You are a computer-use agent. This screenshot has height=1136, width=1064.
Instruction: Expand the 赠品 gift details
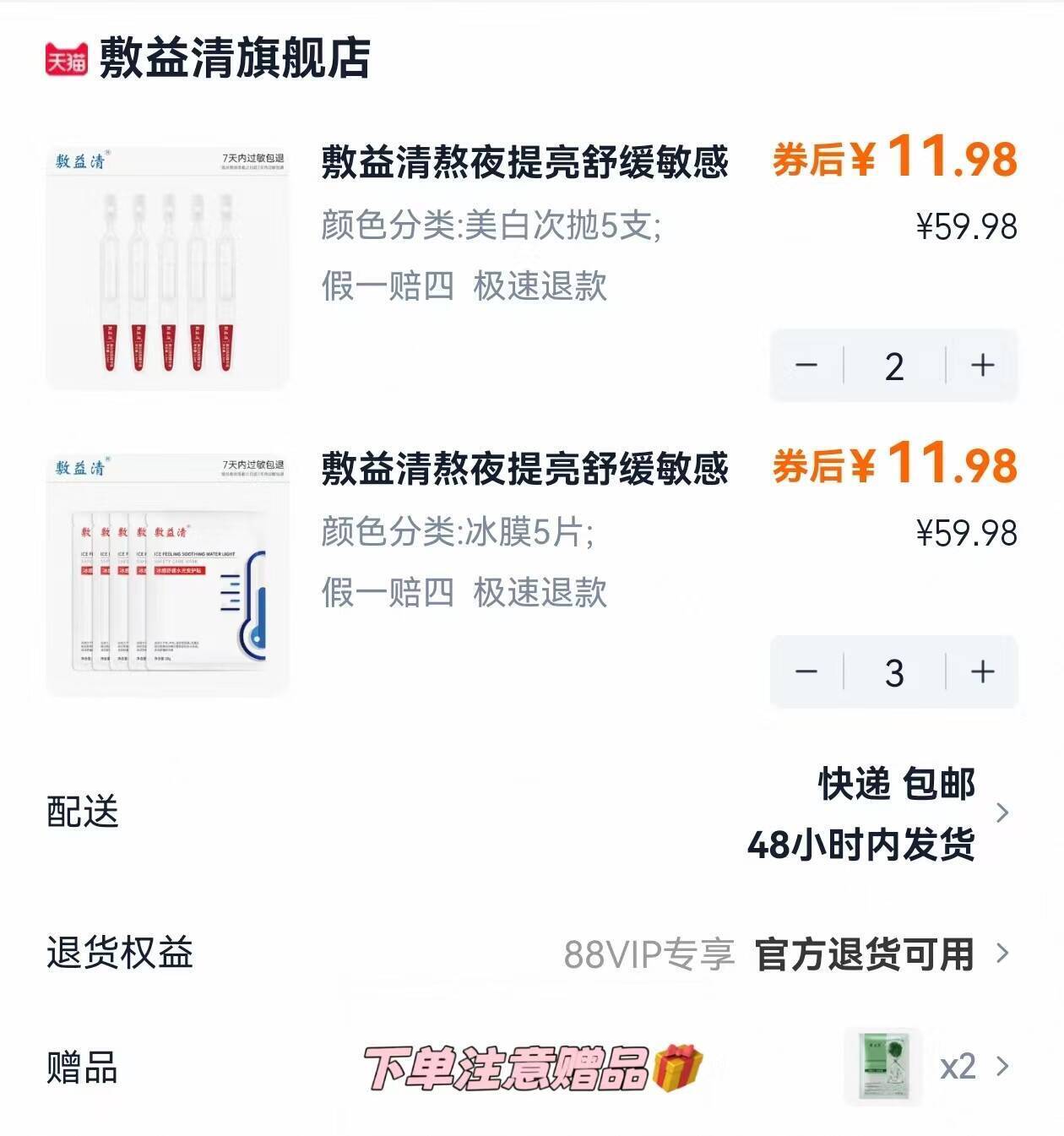pos(1005,1065)
